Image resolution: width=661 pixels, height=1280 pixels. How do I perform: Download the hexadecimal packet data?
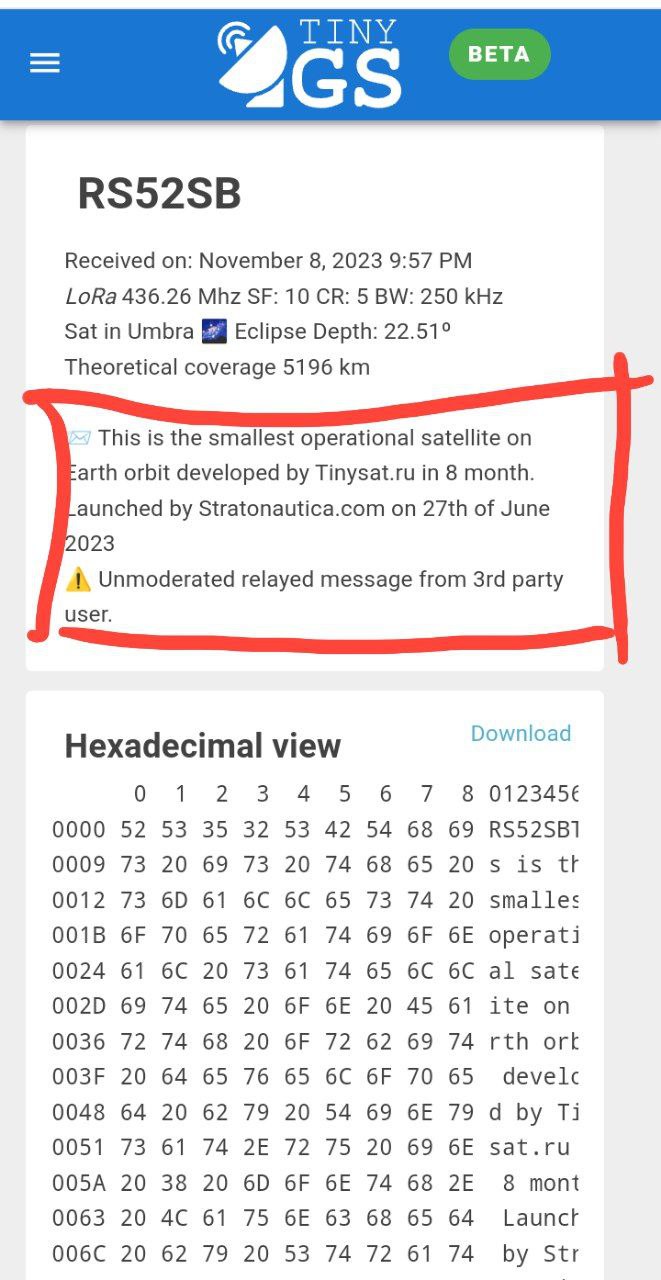[x=520, y=733]
